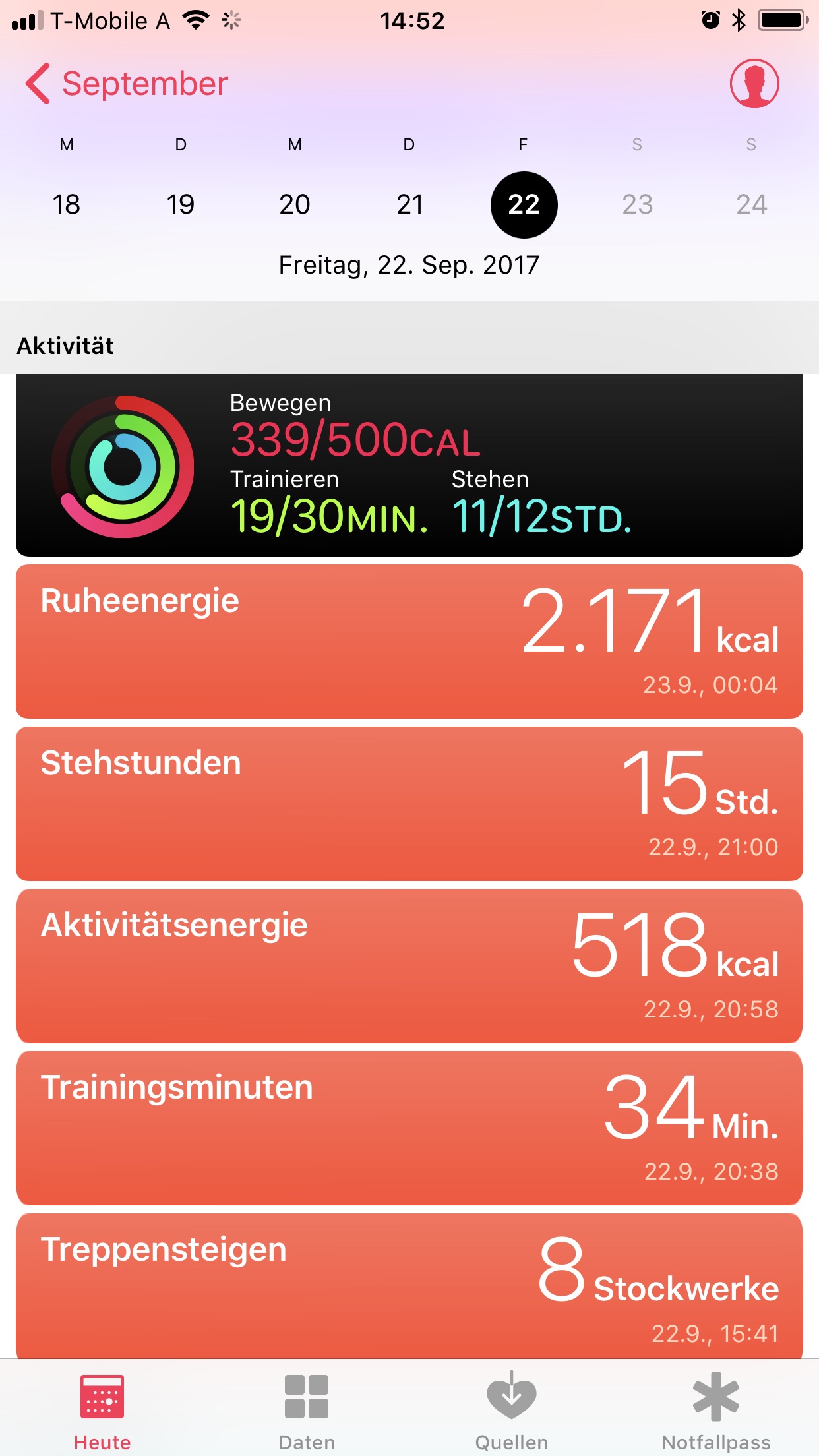Switch to the Daten tab
Image resolution: width=819 pixels, height=1456 pixels.
click(307, 1411)
